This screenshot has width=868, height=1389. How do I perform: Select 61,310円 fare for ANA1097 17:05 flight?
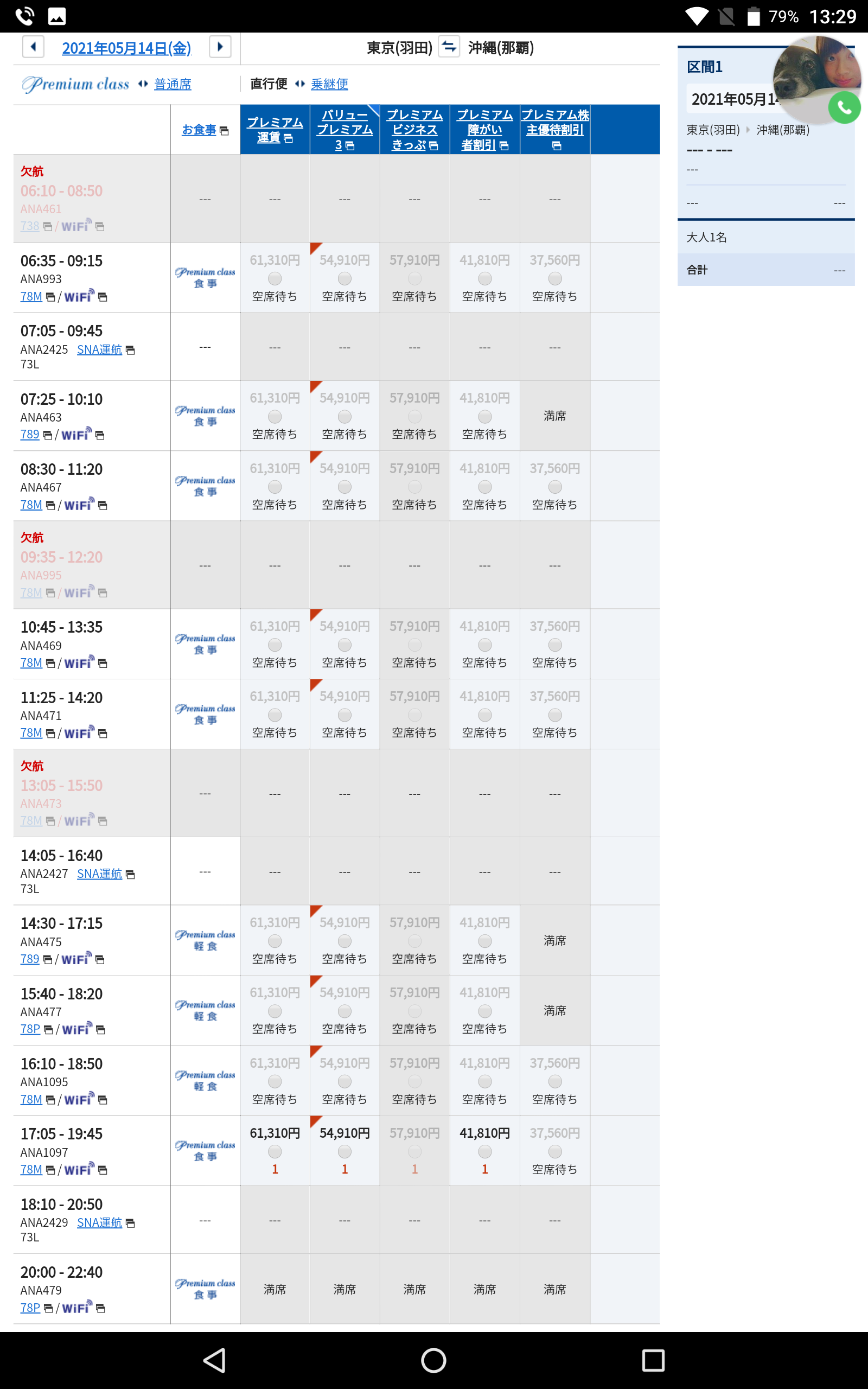coord(275,1151)
